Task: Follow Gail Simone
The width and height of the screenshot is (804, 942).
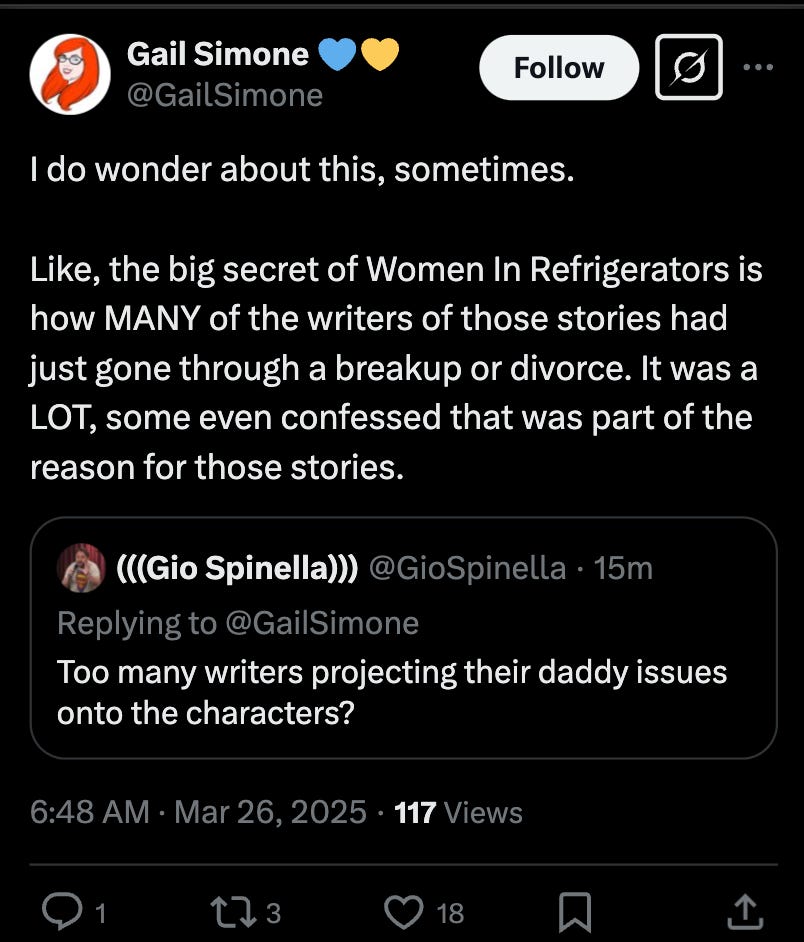Action: [x=559, y=67]
